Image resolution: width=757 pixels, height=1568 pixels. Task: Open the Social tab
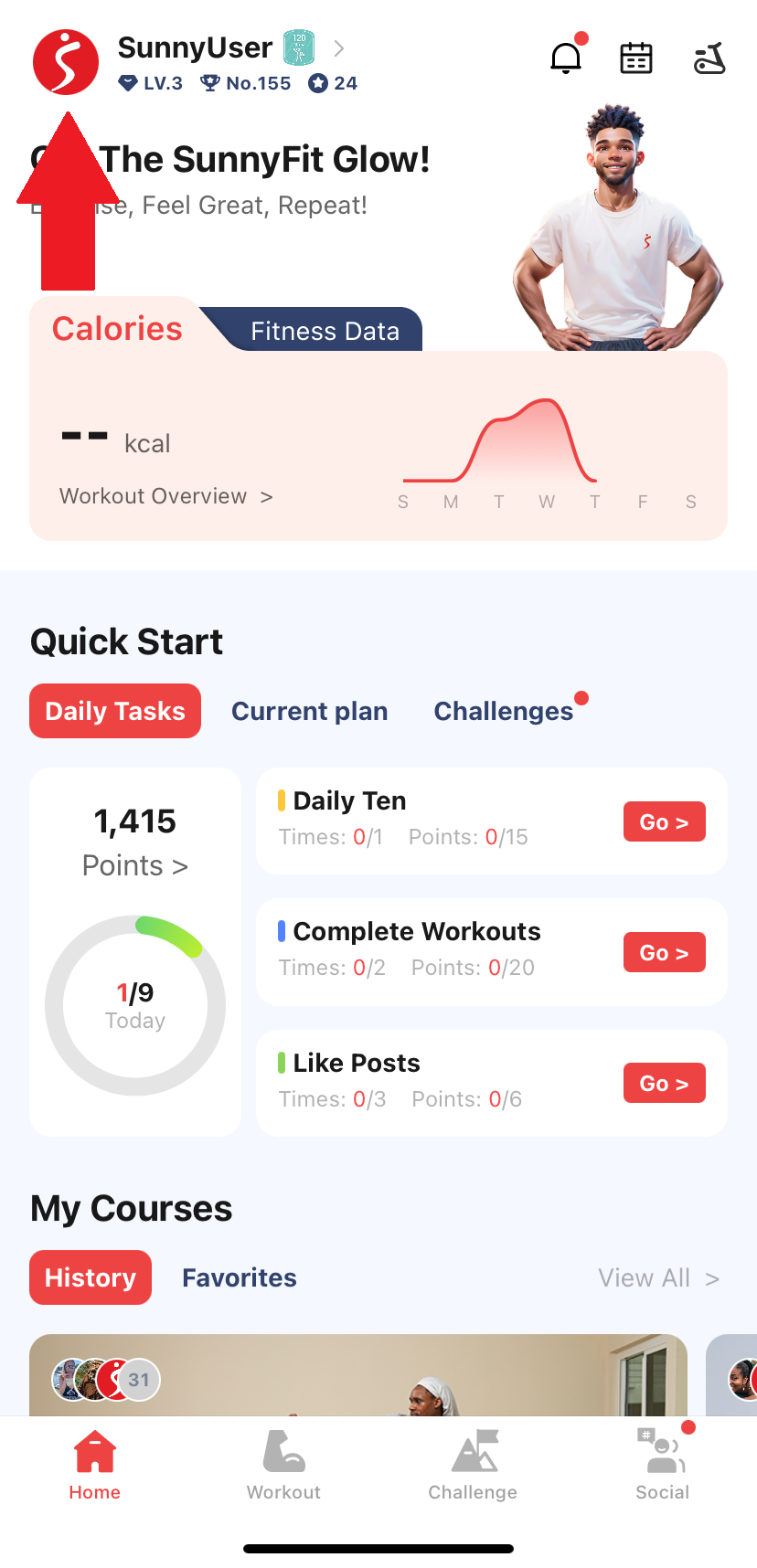pos(663,1465)
